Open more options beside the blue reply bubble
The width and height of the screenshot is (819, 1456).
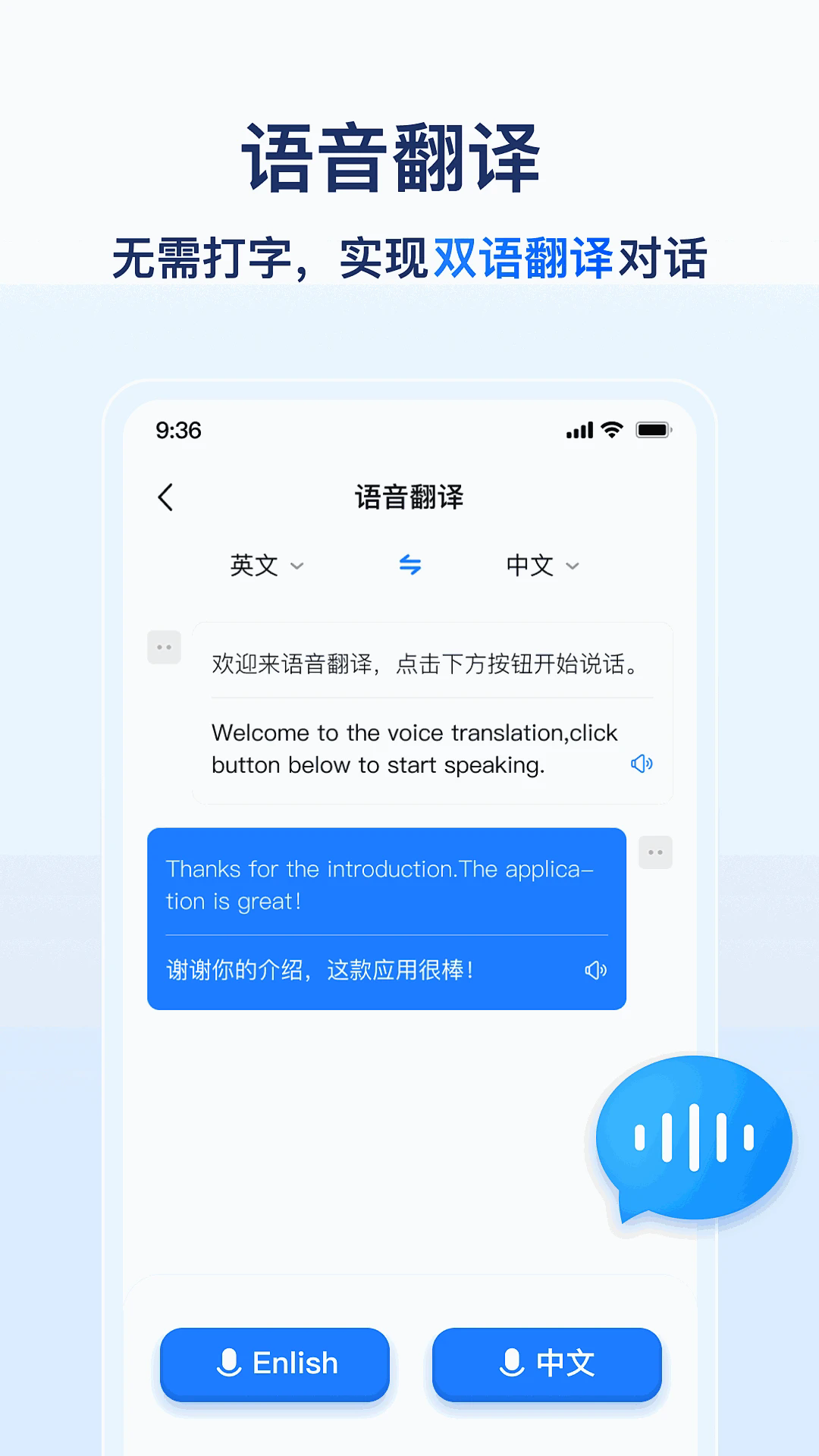[655, 852]
